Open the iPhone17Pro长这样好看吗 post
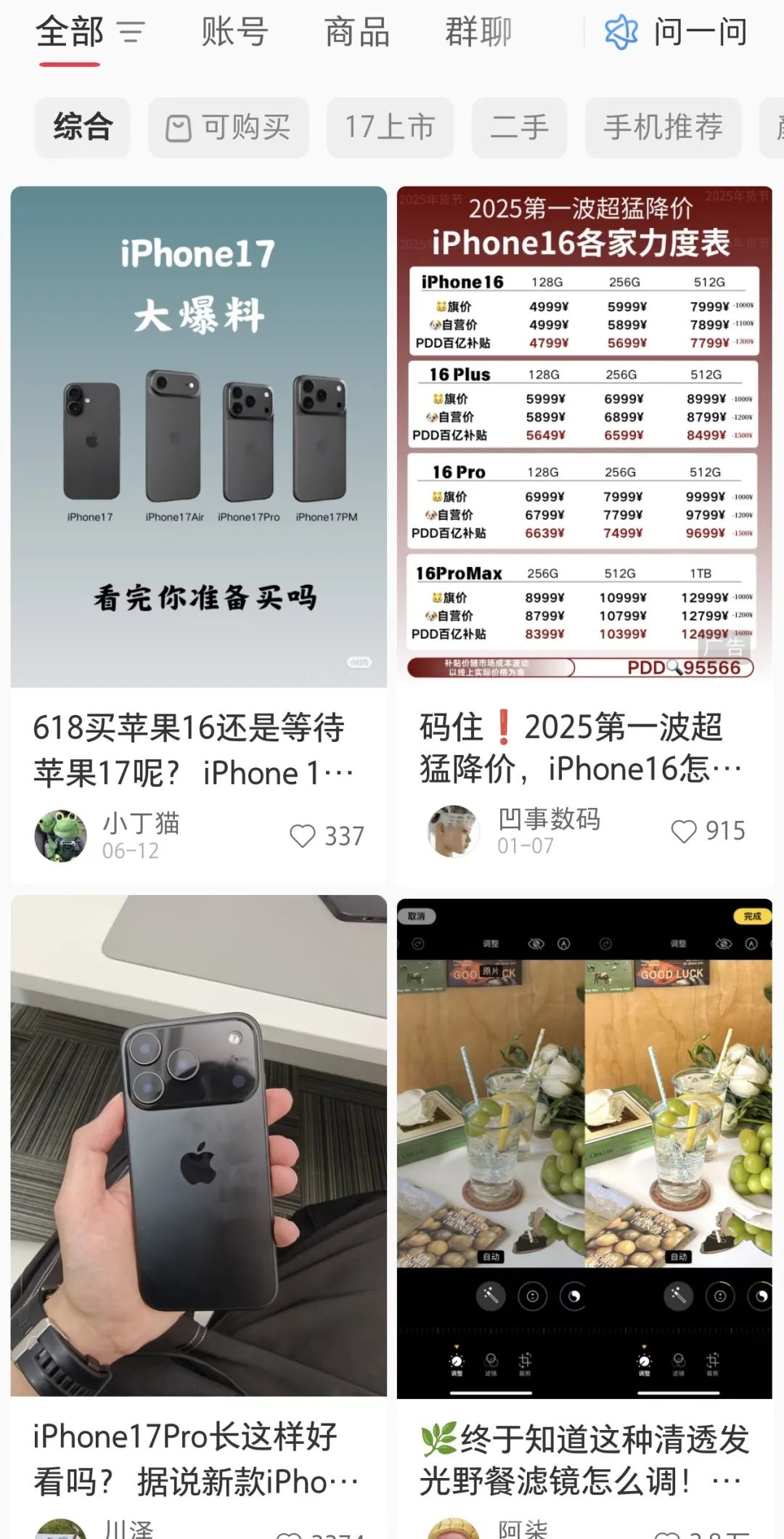Image resolution: width=784 pixels, height=1539 pixels. (x=198, y=1146)
